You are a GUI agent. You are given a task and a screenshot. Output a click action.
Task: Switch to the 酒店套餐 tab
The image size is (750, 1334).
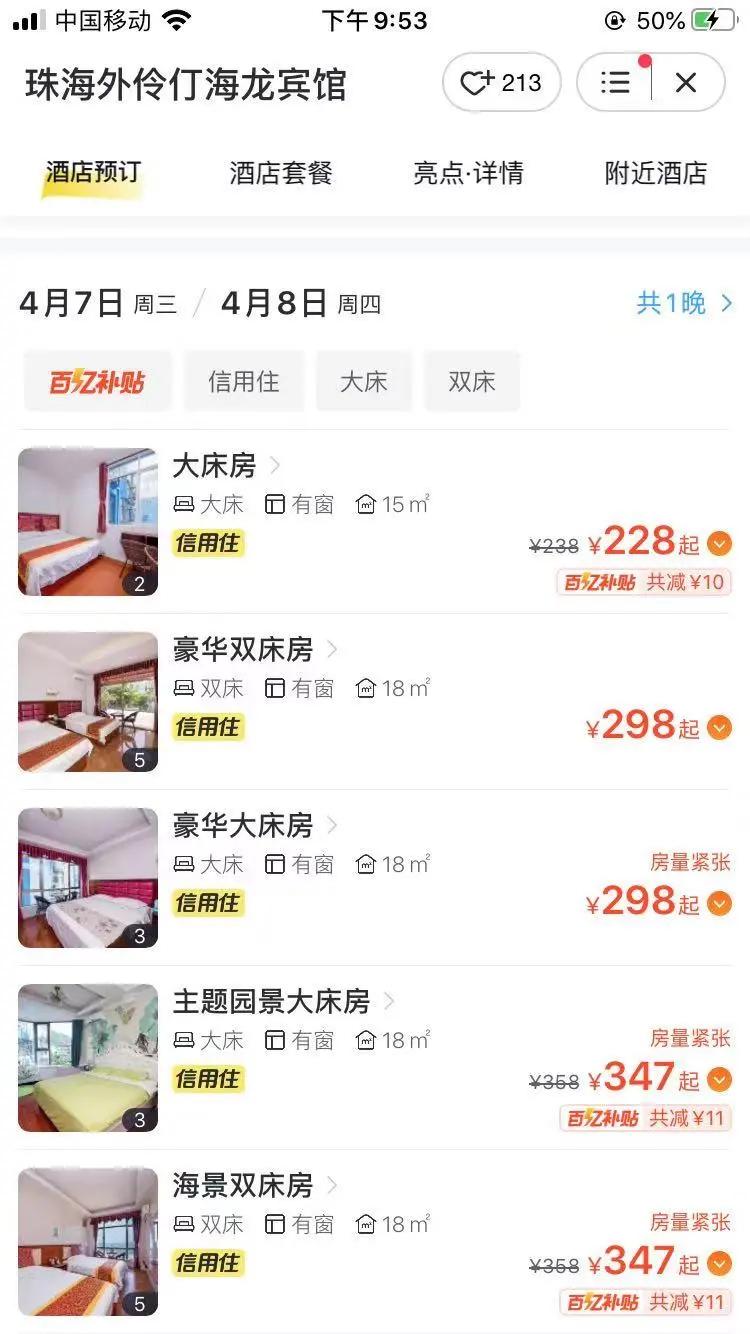tap(280, 172)
